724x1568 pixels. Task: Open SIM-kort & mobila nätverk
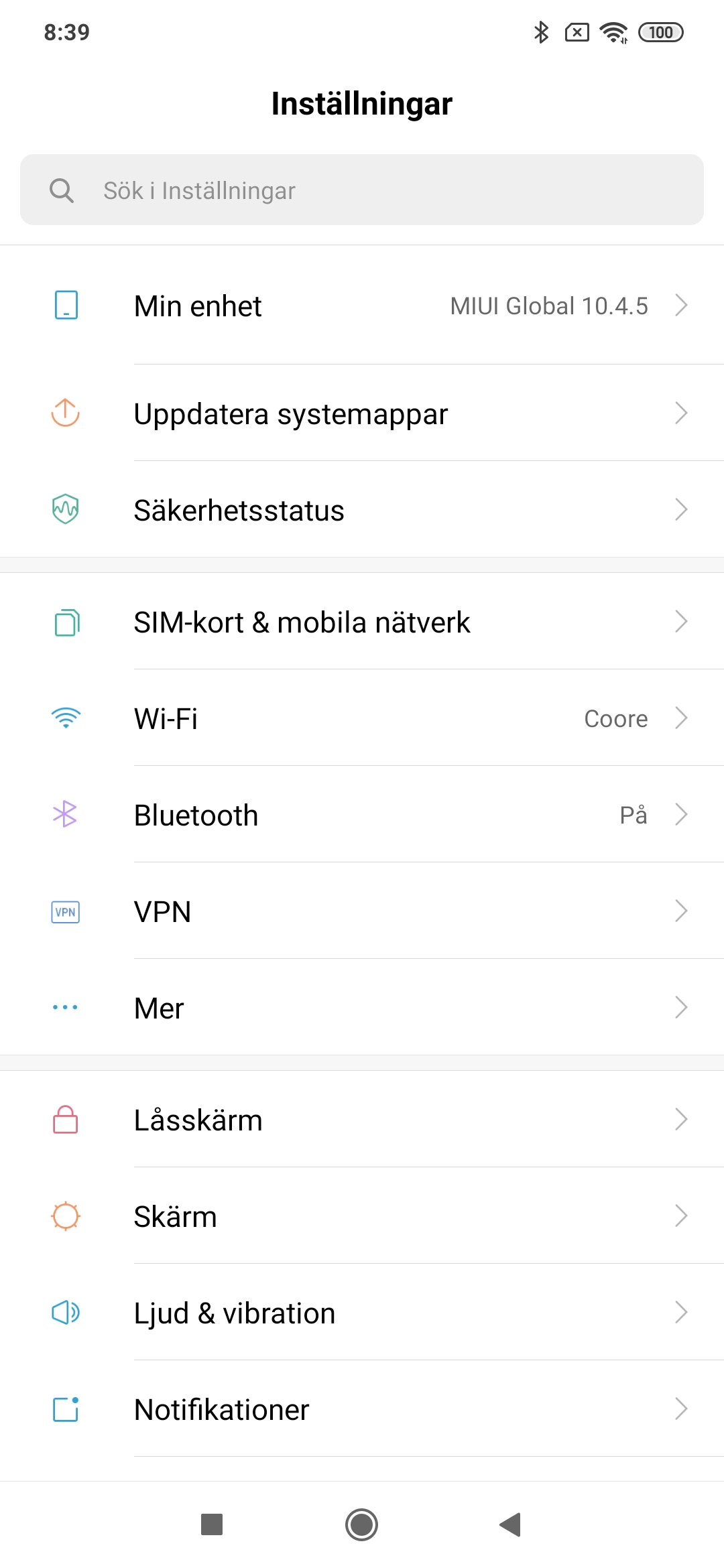click(362, 622)
